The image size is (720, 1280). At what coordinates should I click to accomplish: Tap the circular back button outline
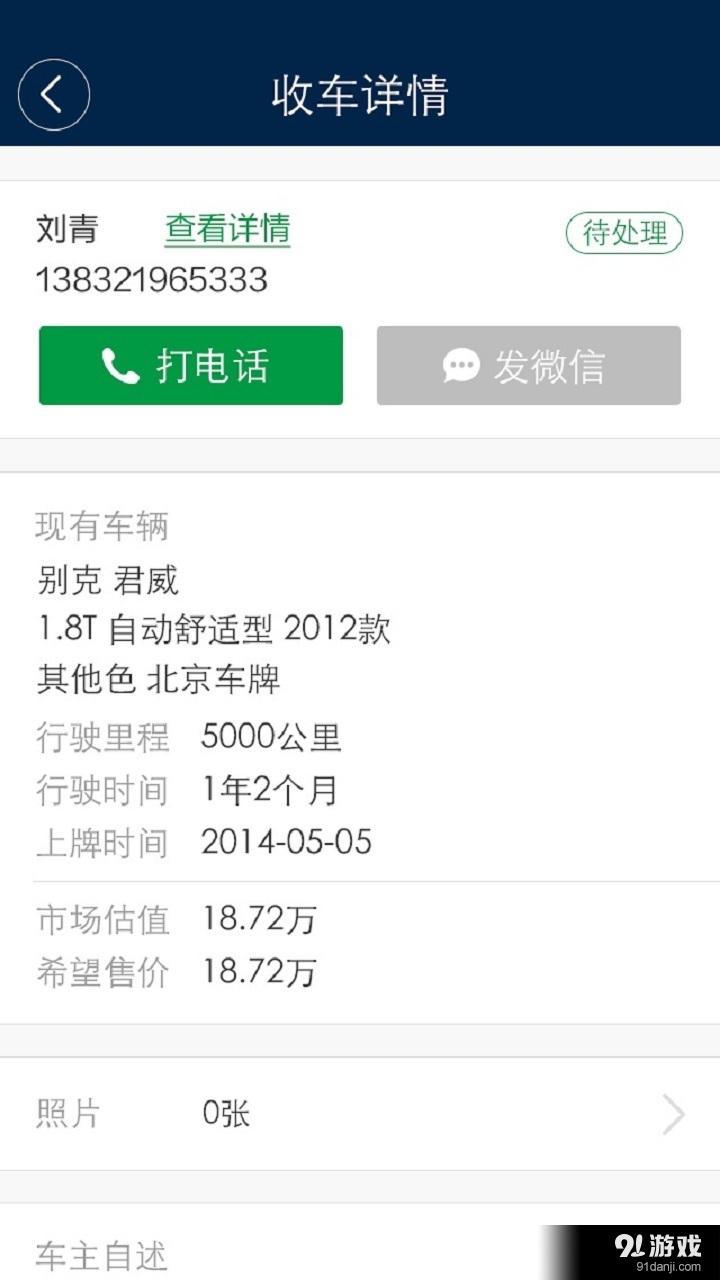(x=54, y=93)
